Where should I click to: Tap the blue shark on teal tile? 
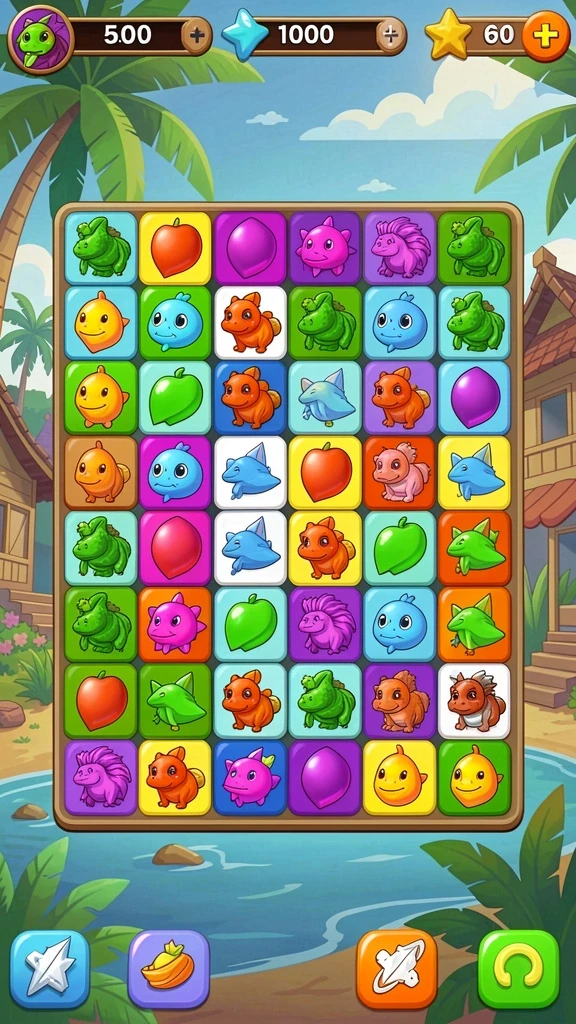coord(325,396)
